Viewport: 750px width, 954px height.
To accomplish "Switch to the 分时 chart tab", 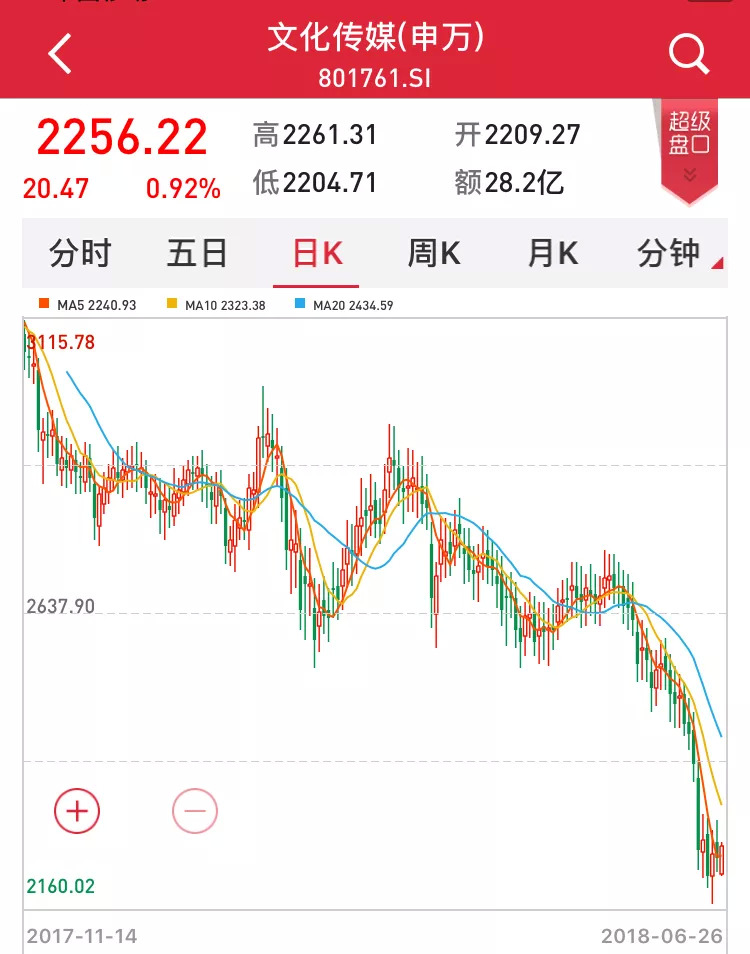I will click(80, 254).
